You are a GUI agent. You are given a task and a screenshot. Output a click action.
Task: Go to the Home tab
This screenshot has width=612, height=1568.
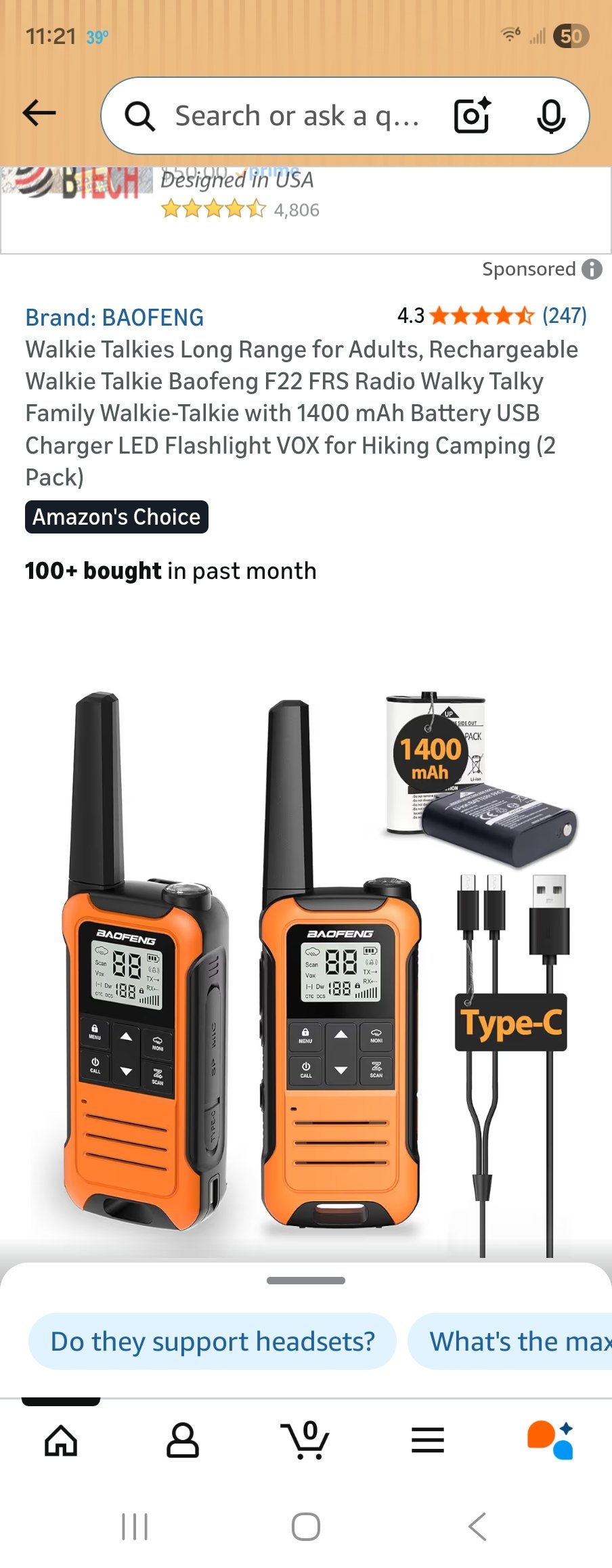[61, 1439]
